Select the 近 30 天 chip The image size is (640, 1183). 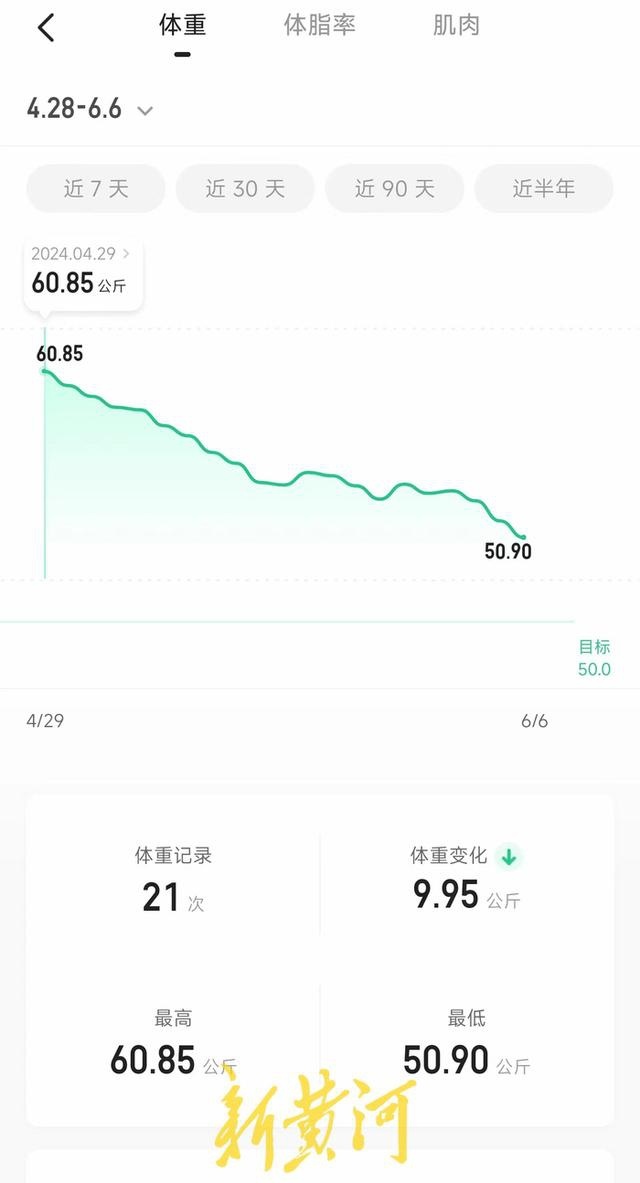pyautogui.click(x=245, y=189)
